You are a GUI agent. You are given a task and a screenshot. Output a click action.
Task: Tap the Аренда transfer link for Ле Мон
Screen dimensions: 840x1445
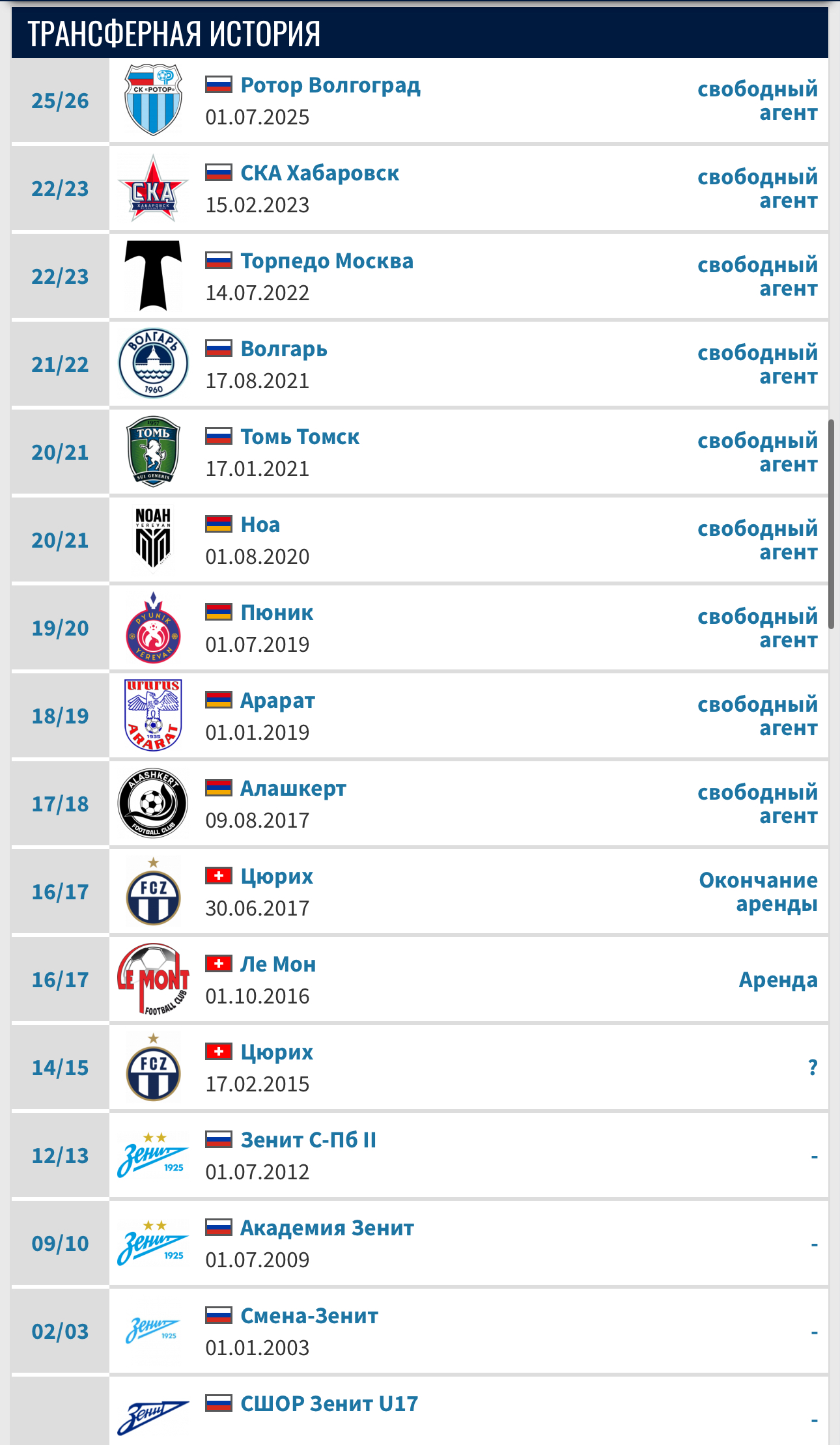777,980
